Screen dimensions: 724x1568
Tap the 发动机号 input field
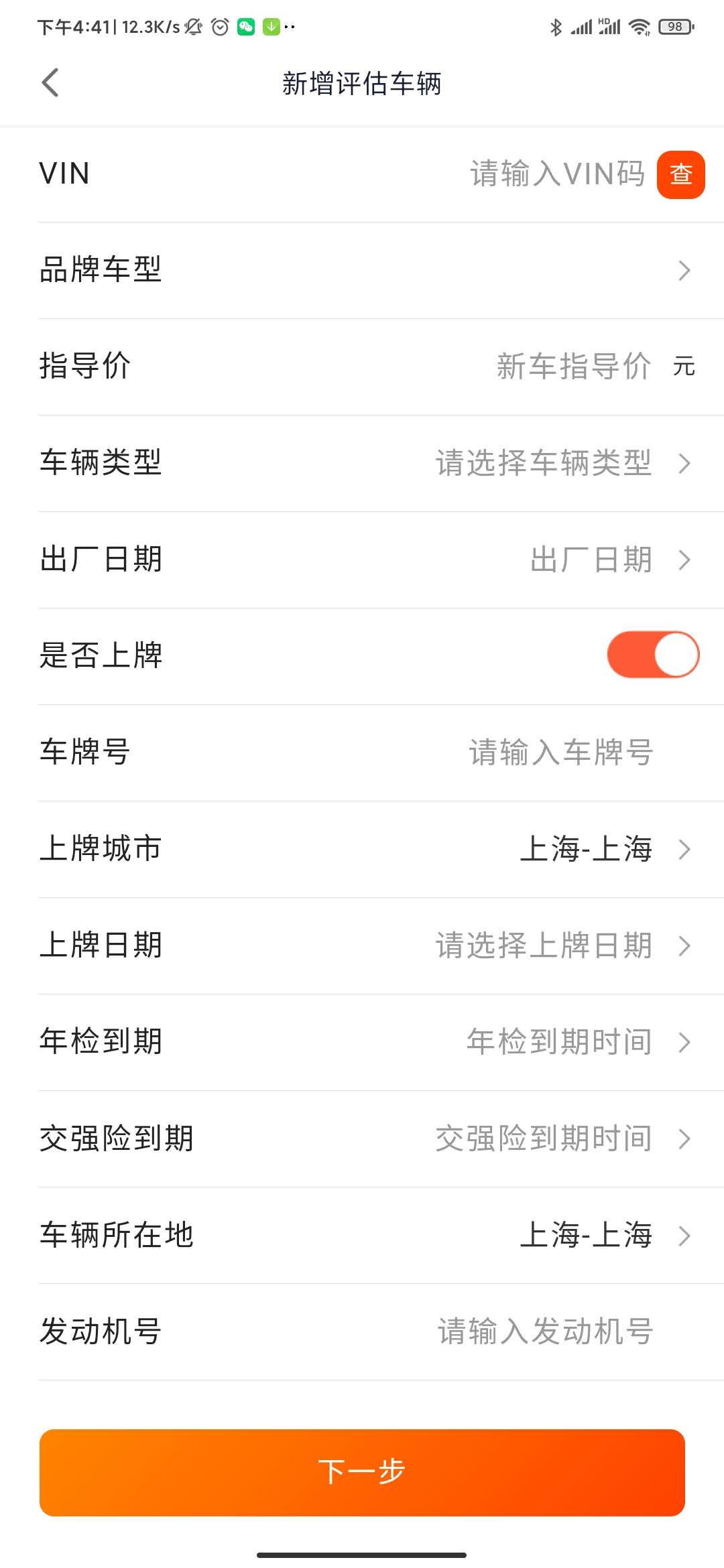click(x=545, y=1331)
